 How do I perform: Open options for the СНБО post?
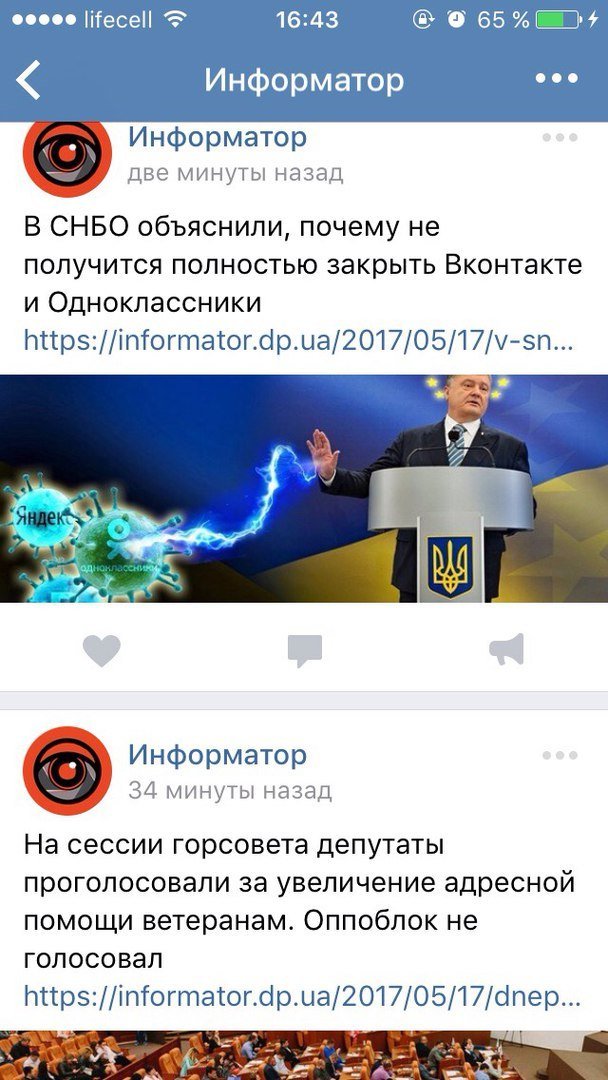pos(559,138)
